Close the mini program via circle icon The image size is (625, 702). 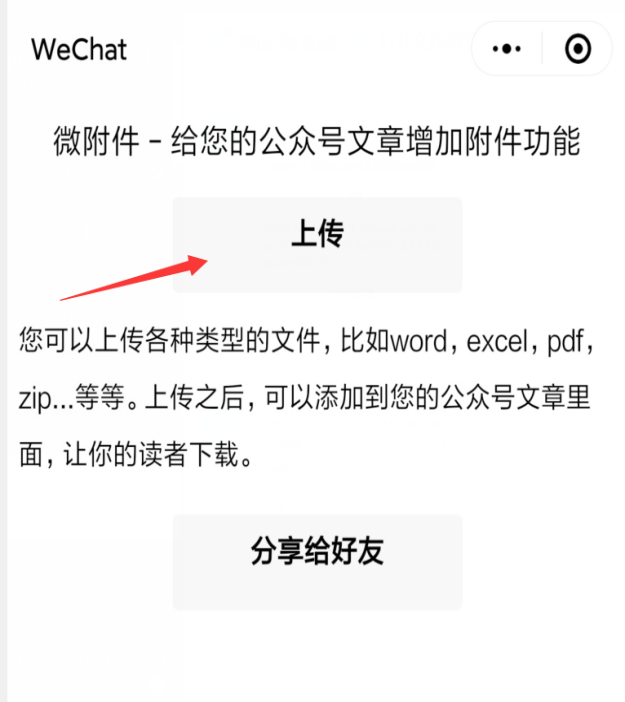click(577, 48)
